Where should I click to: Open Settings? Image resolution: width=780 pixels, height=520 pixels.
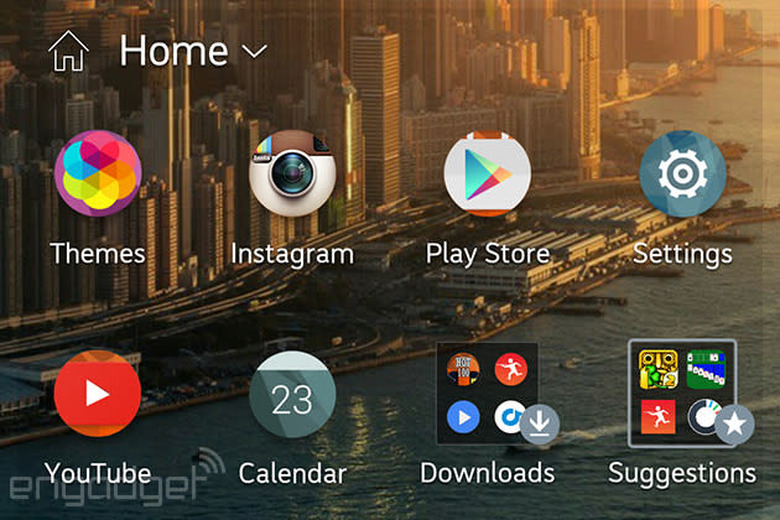tap(682, 173)
